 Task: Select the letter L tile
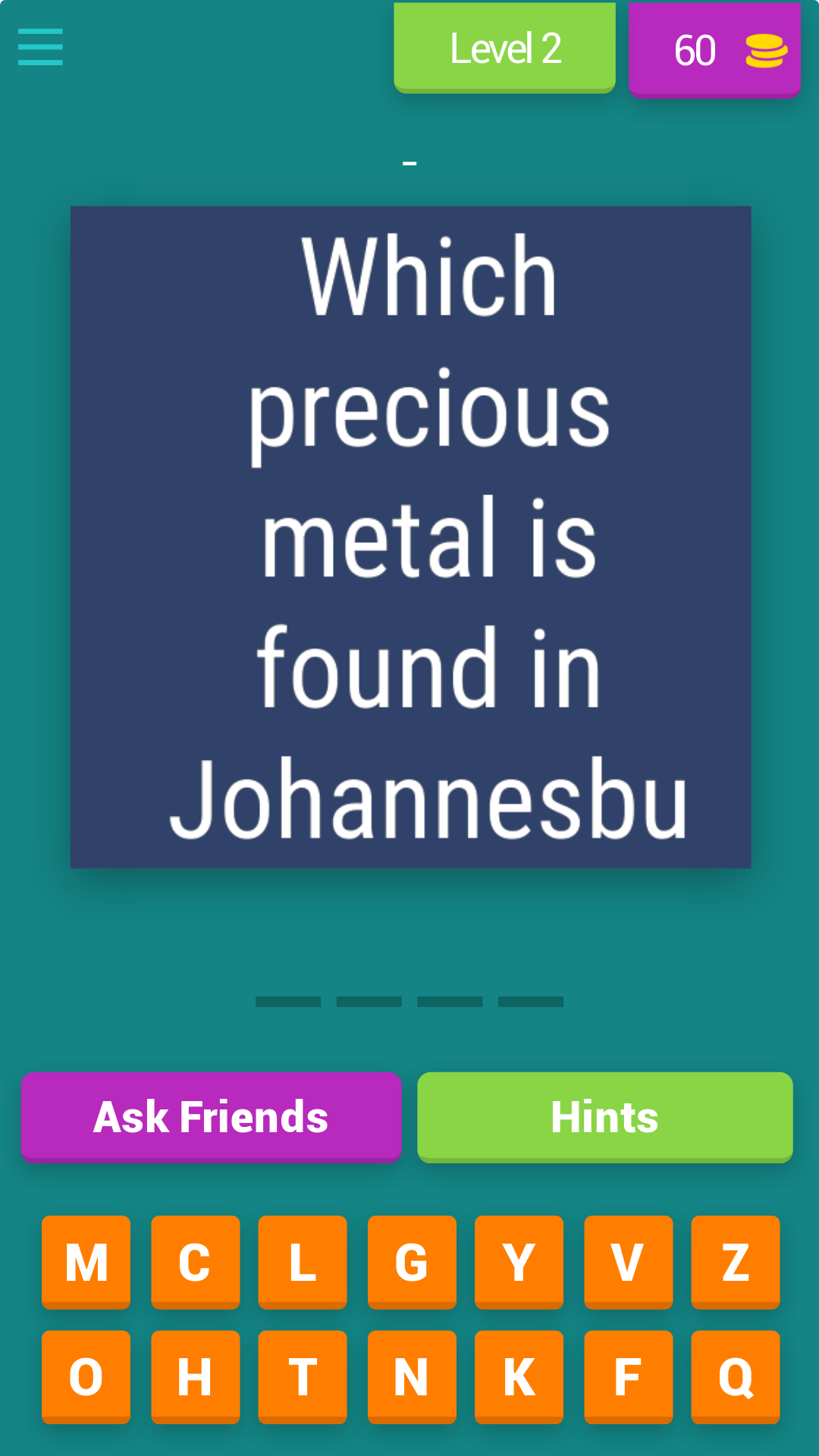[x=303, y=1263]
